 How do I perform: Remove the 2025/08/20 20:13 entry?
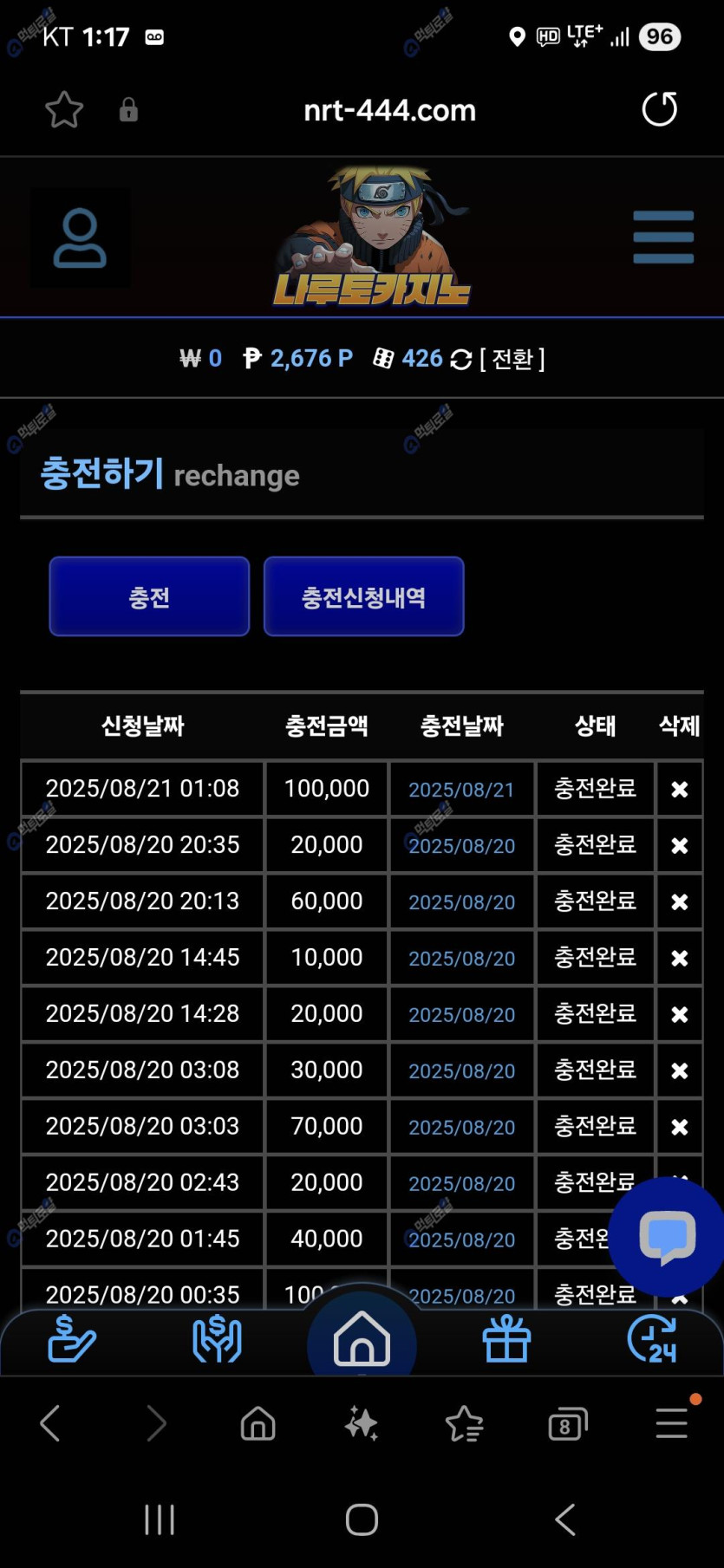[679, 901]
